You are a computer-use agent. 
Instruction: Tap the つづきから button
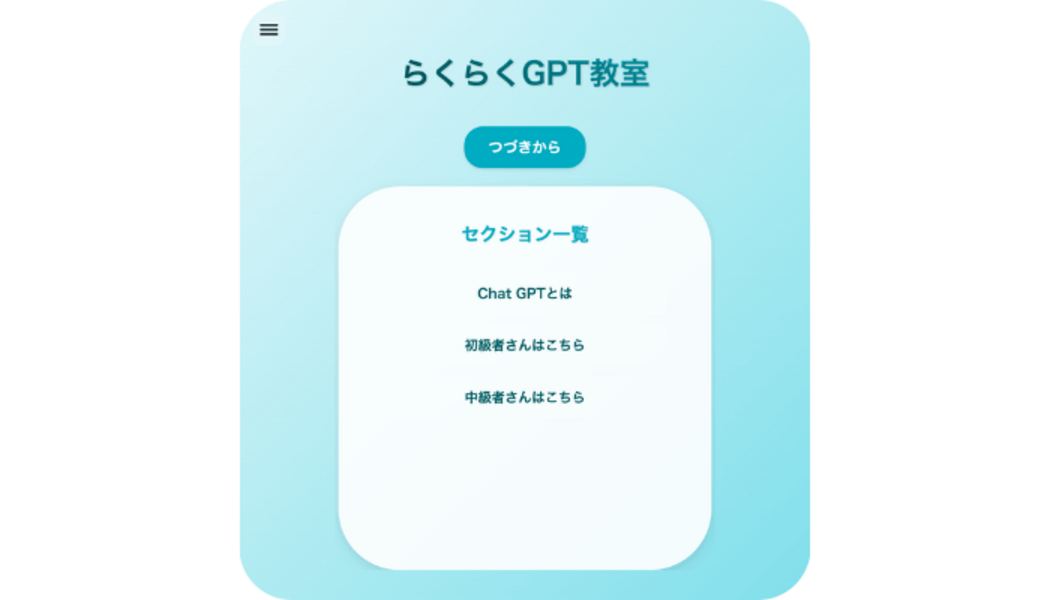click(524, 147)
